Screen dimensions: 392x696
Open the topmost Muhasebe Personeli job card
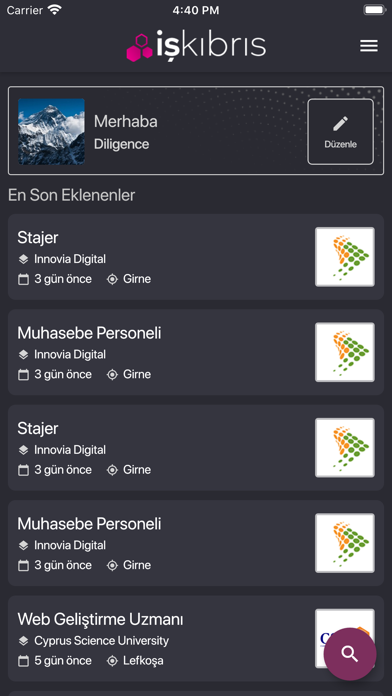point(196,352)
